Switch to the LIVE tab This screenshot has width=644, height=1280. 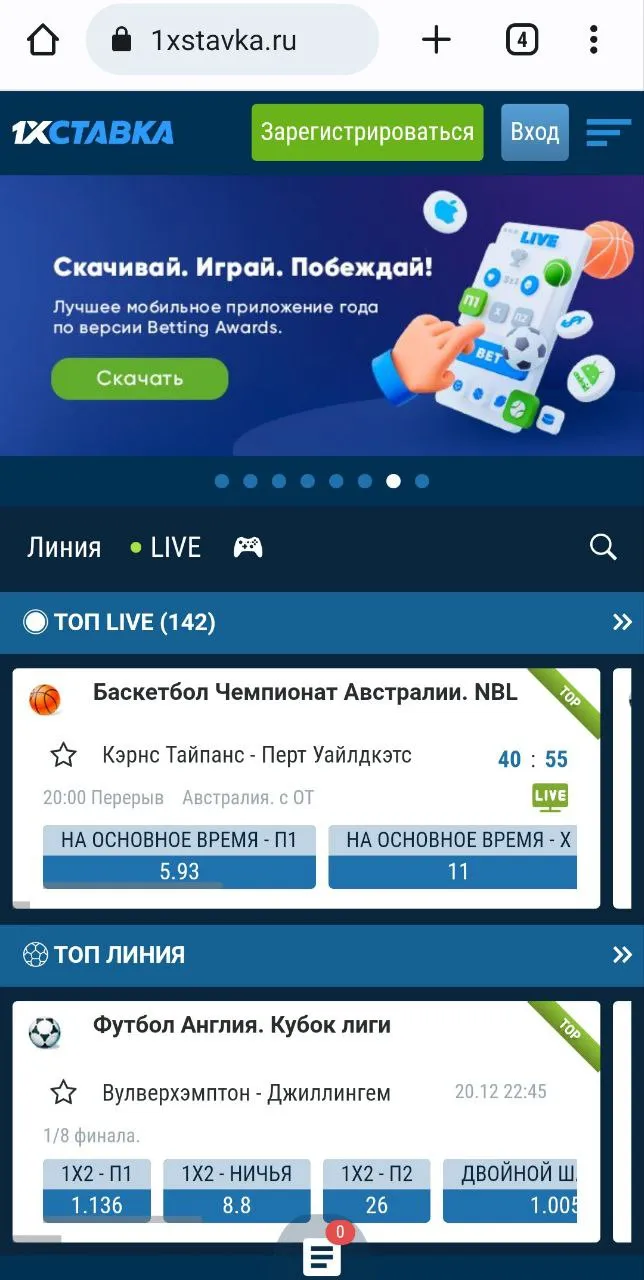[166, 547]
